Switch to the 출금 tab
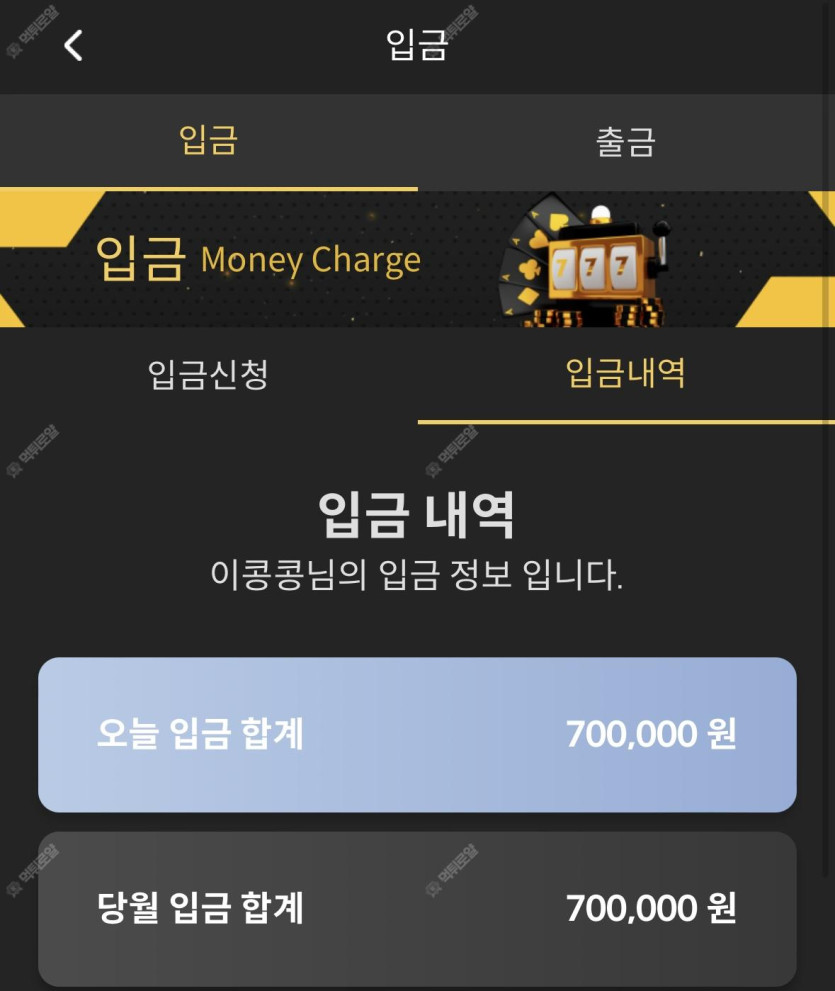This screenshot has width=835, height=991. coord(625,142)
